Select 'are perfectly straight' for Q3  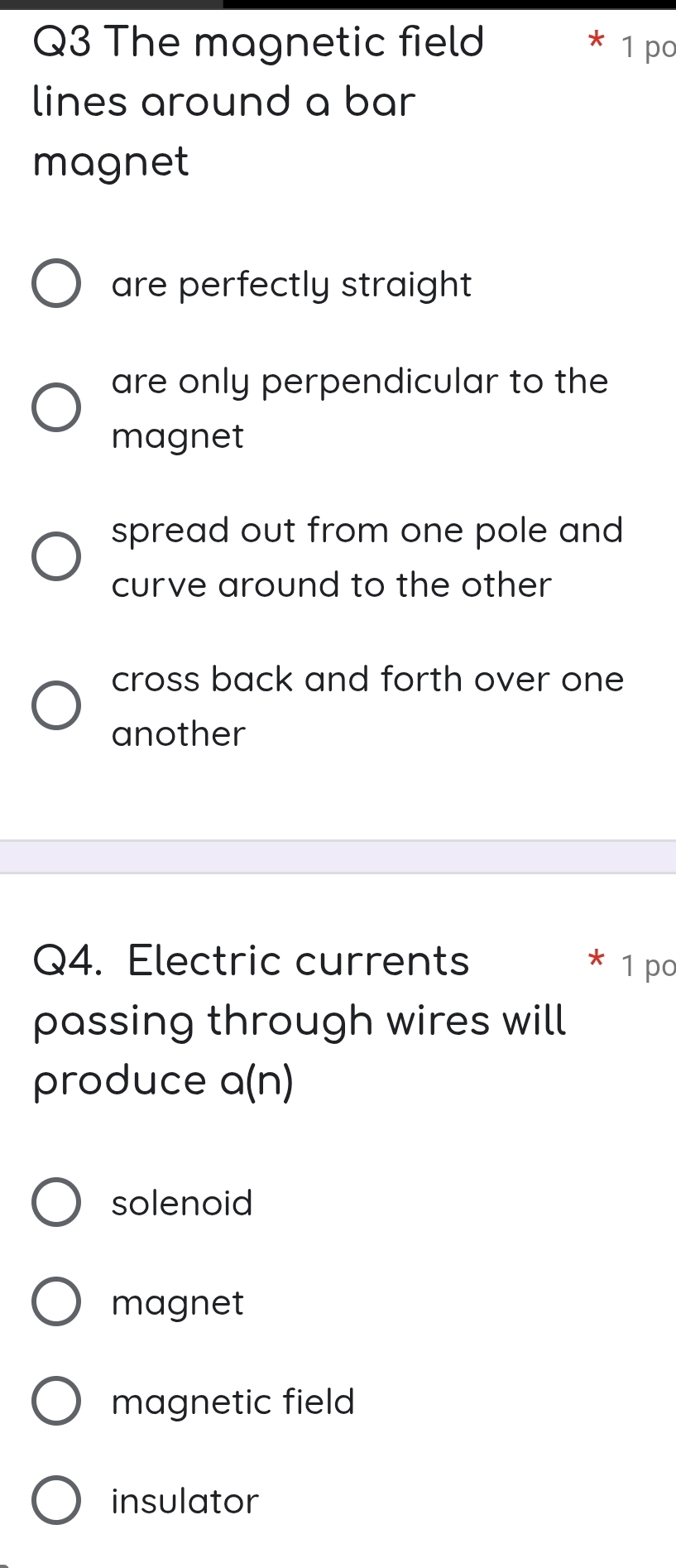(56, 284)
